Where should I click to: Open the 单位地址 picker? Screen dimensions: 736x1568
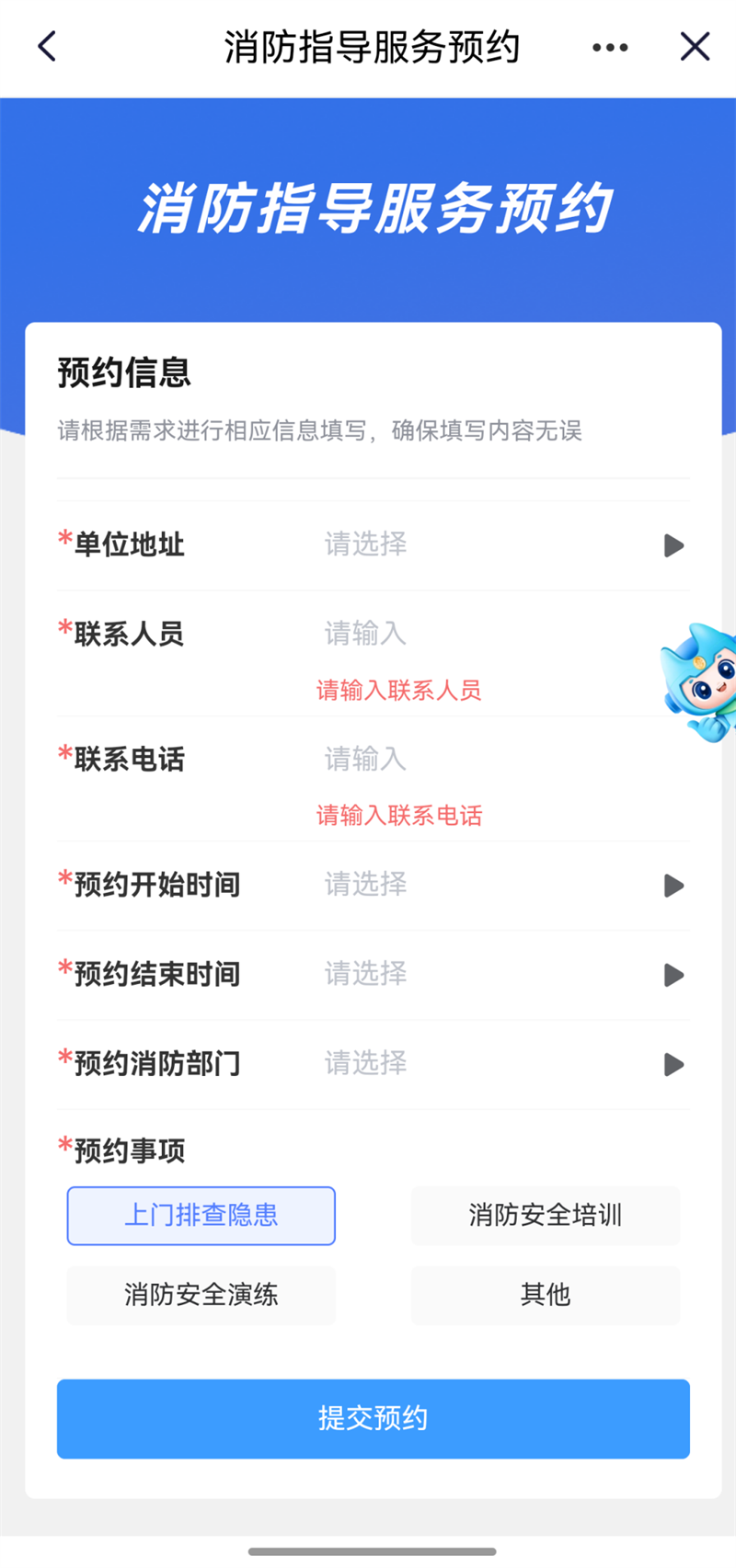(497, 544)
